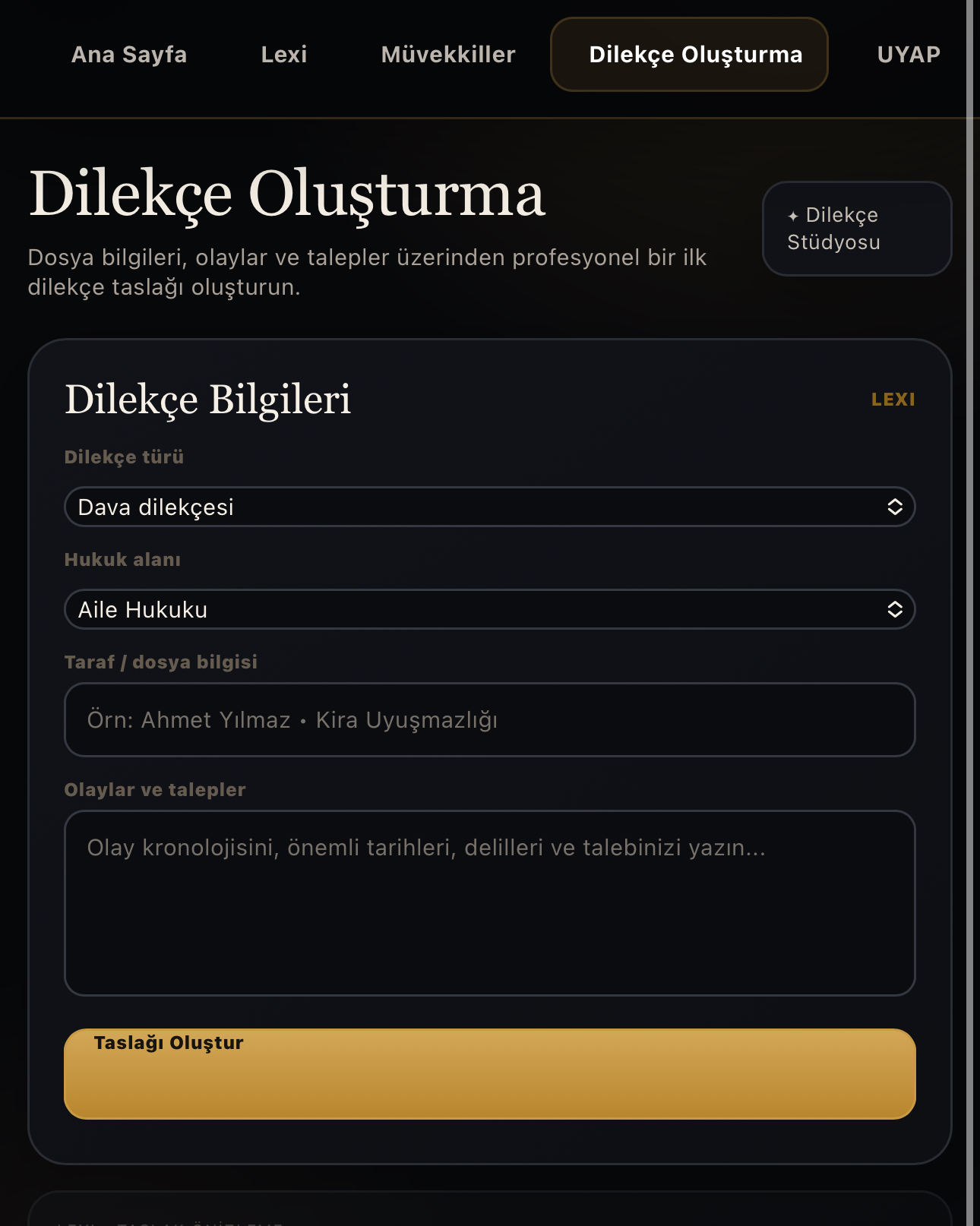Go to the Ana Sayfa tab
This screenshot has height=1226, width=980.
(x=129, y=55)
